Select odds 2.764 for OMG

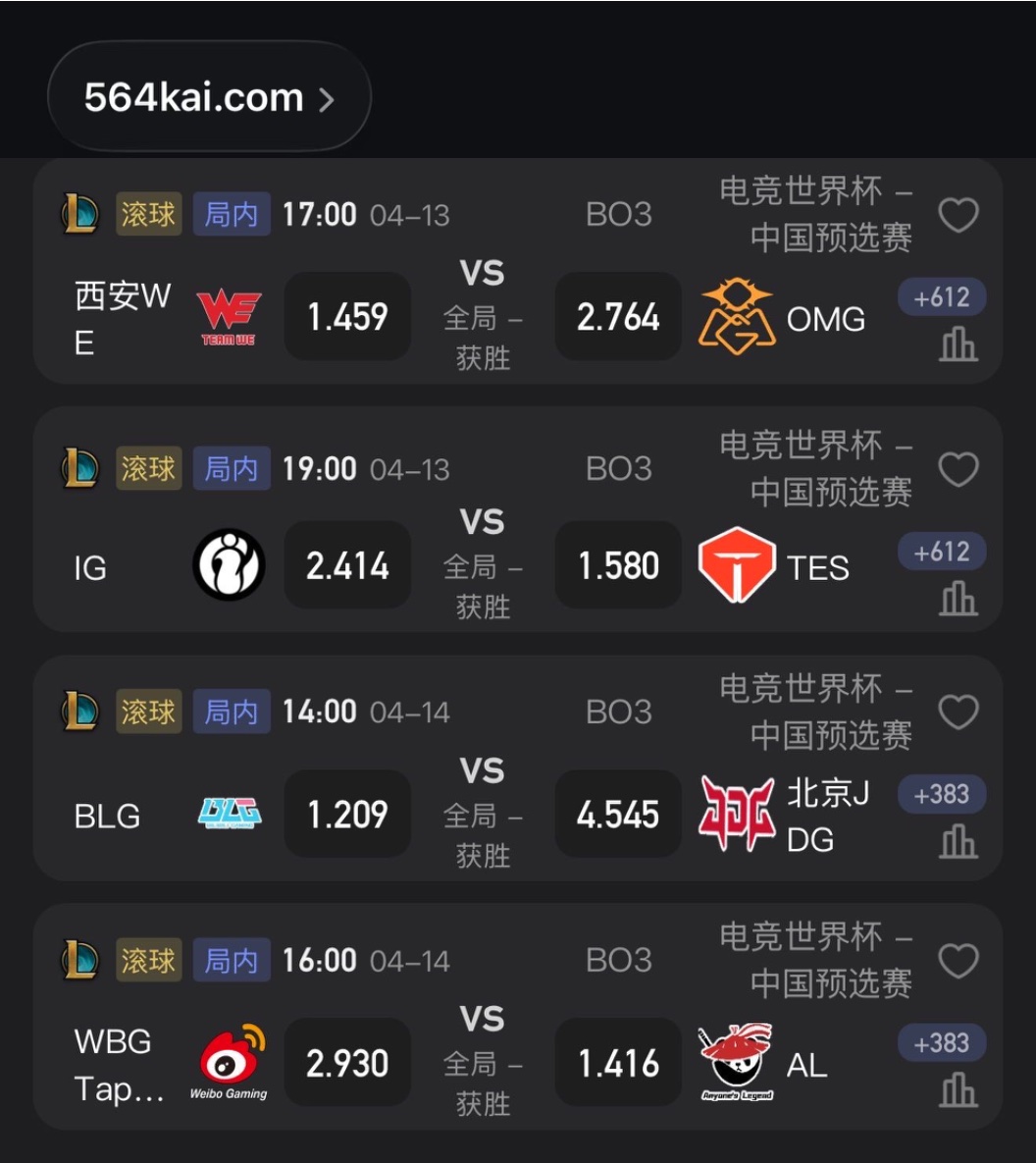click(x=618, y=317)
